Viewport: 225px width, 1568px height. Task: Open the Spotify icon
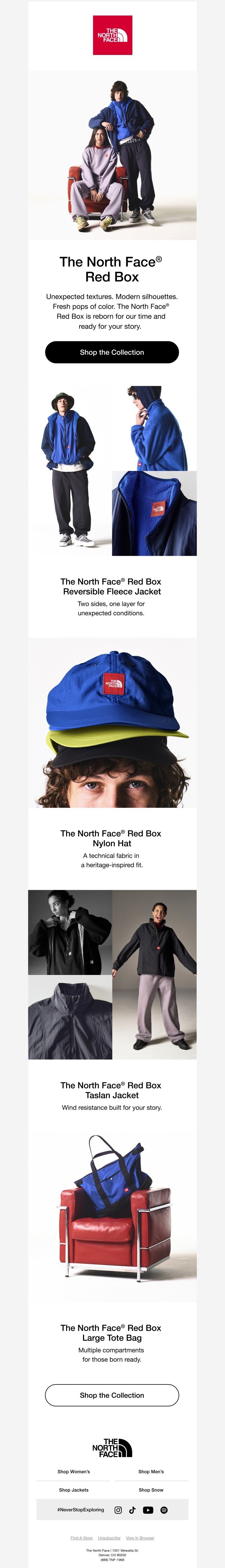pyautogui.click(x=164, y=1510)
